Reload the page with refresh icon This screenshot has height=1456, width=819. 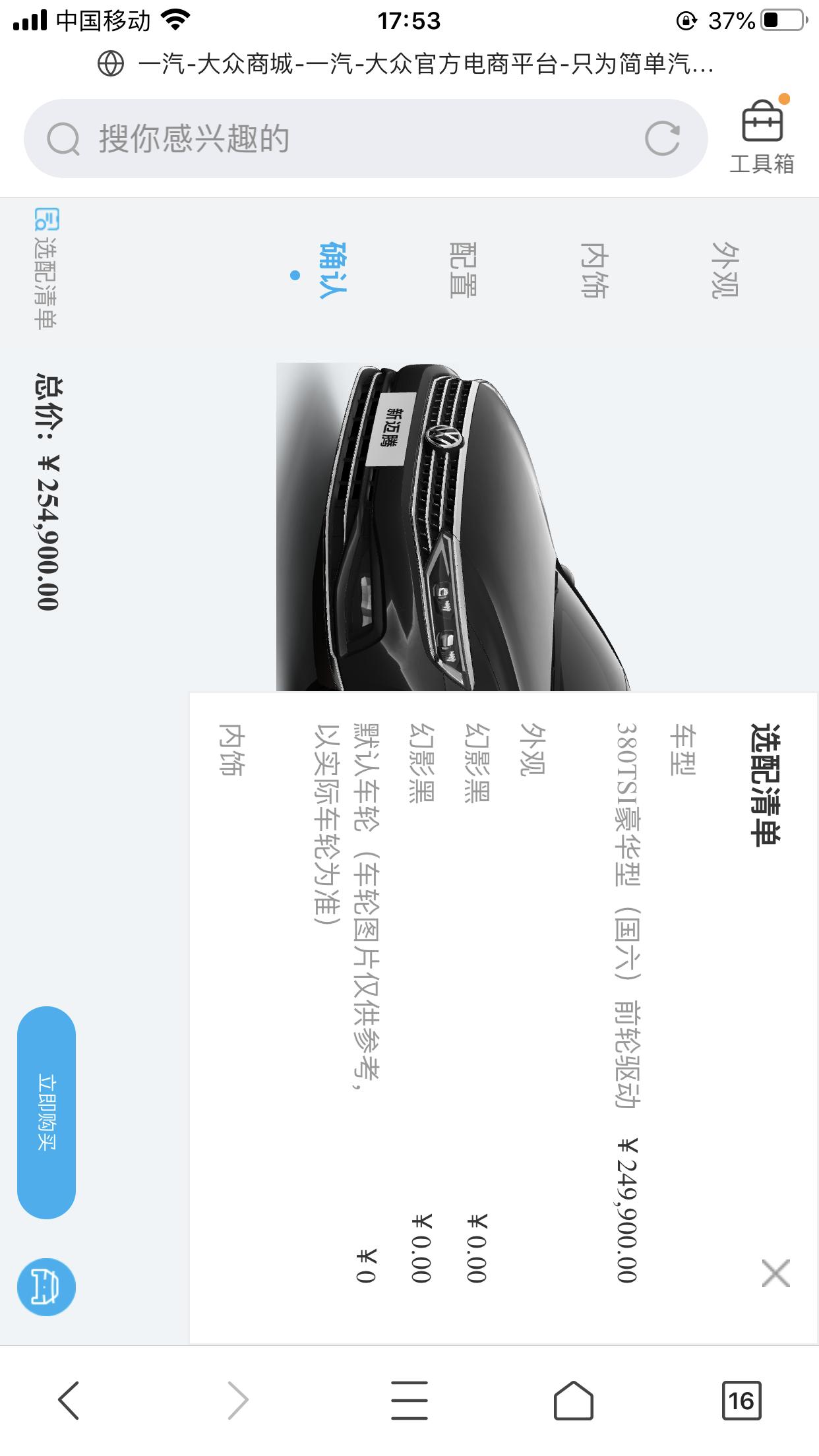point(662,138)
